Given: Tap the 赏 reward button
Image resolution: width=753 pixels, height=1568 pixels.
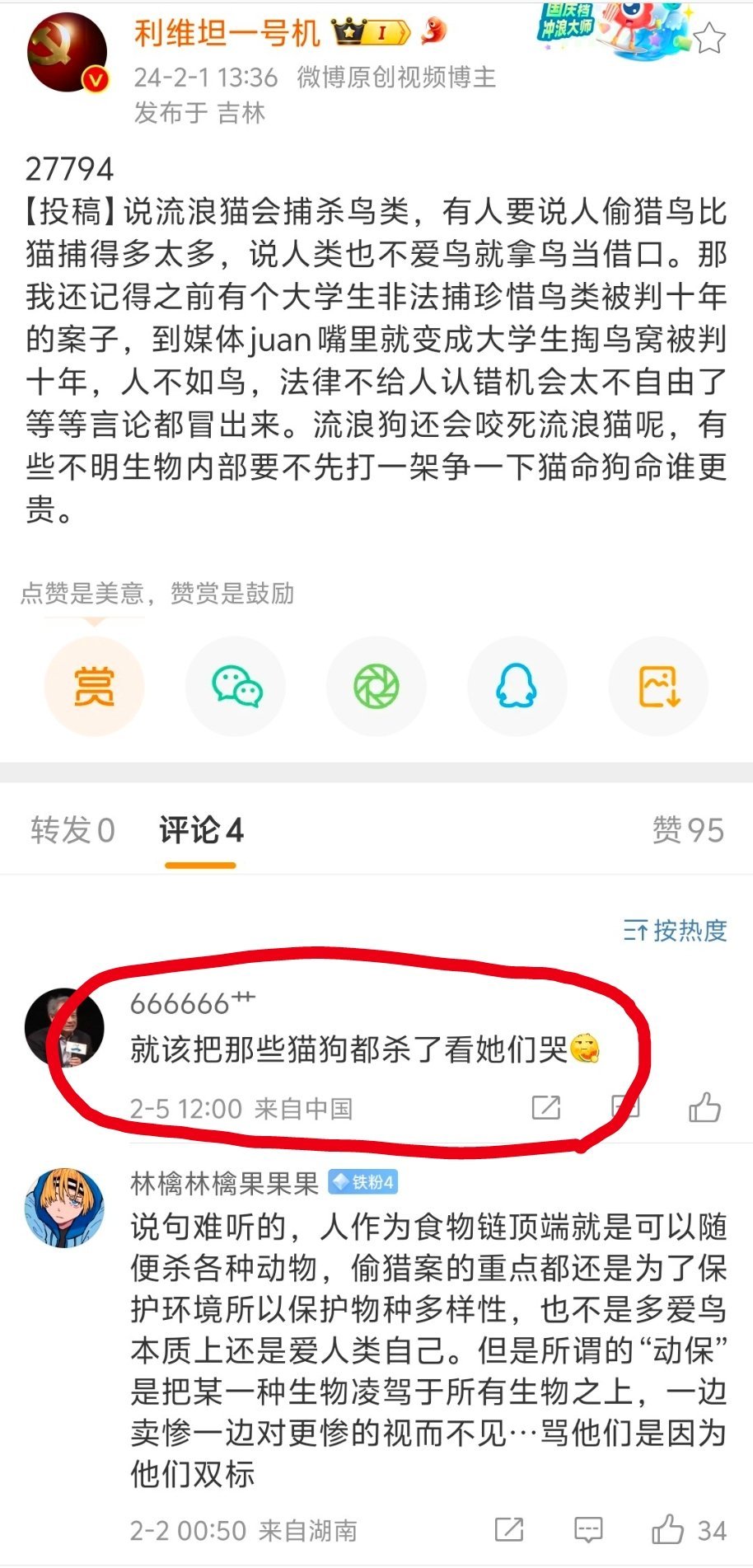Looking at the screenshot, I should [94, 686].
